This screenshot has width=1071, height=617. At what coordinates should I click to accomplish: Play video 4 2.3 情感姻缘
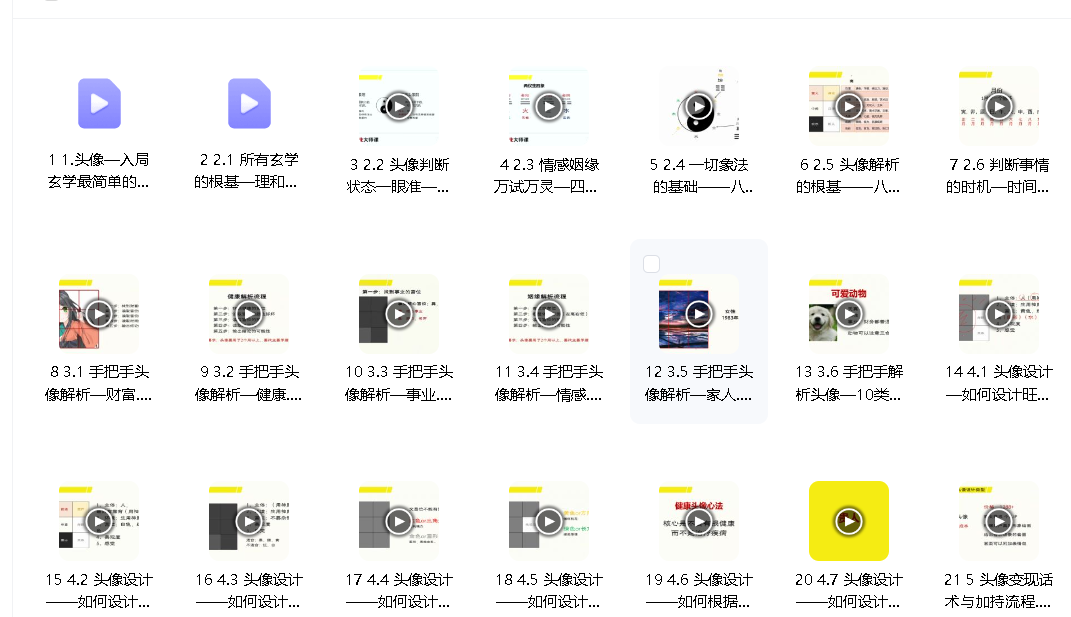549,105
